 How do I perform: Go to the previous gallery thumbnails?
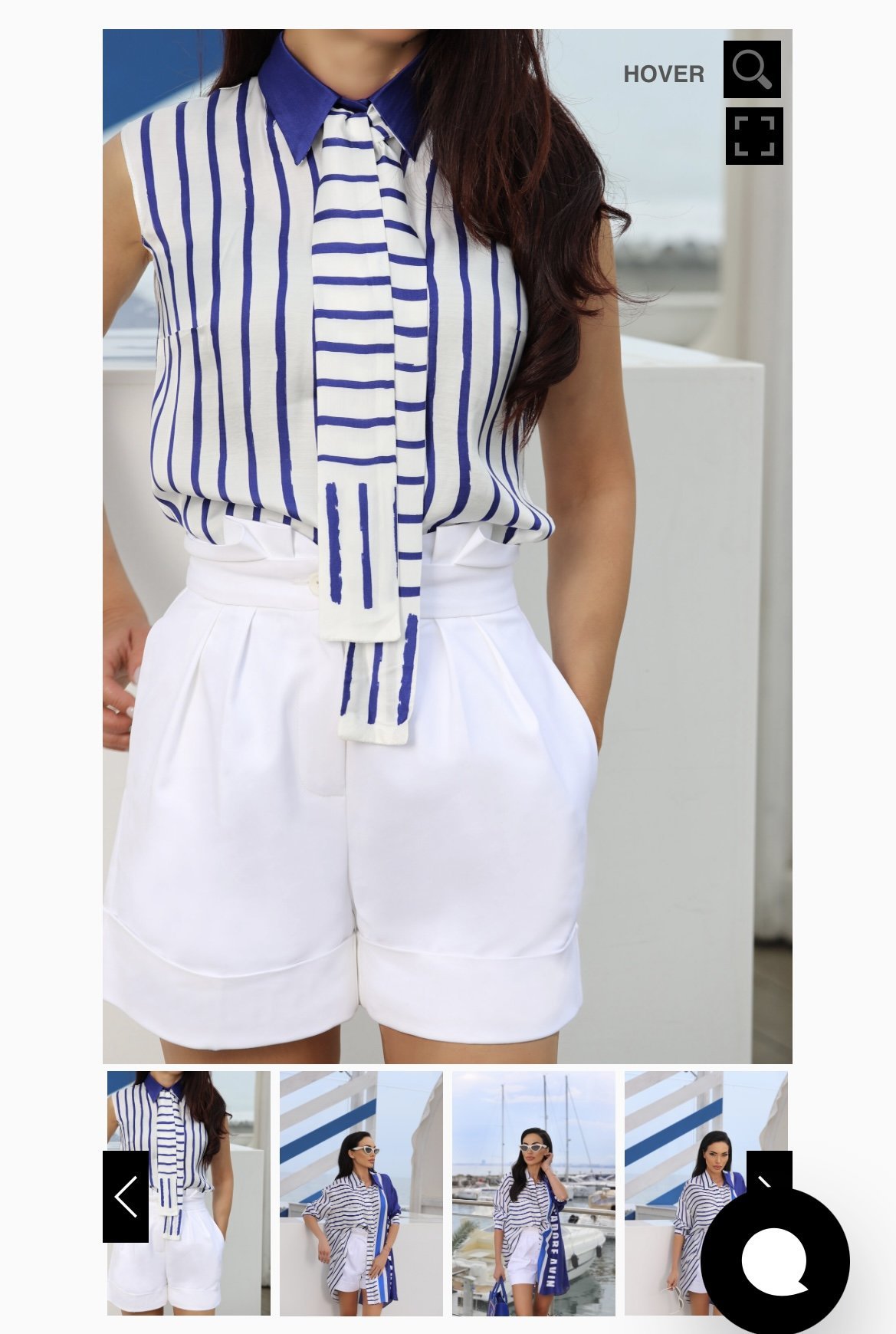126,1196
